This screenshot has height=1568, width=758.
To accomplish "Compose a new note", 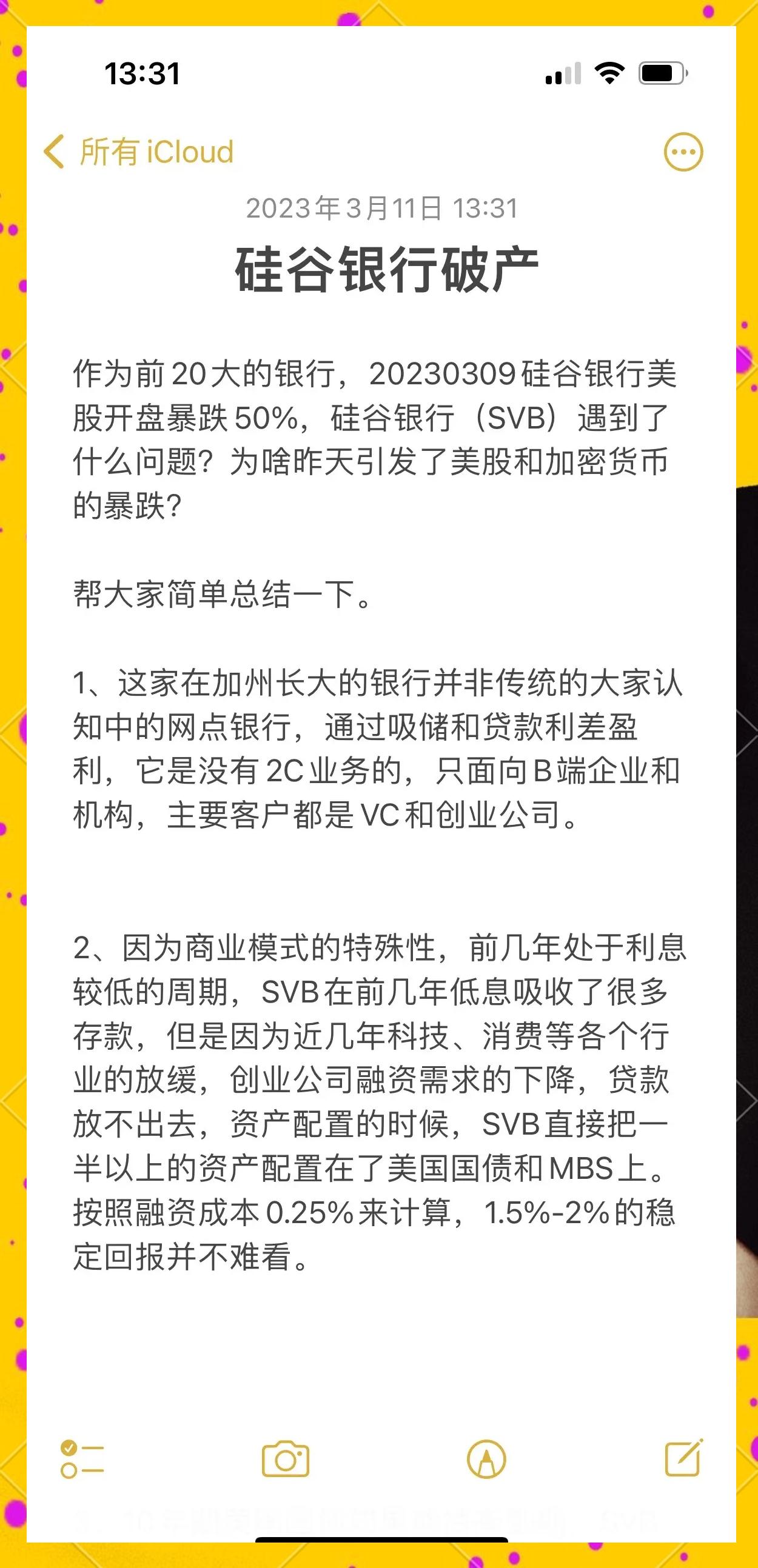I will tap(683, 1458).
